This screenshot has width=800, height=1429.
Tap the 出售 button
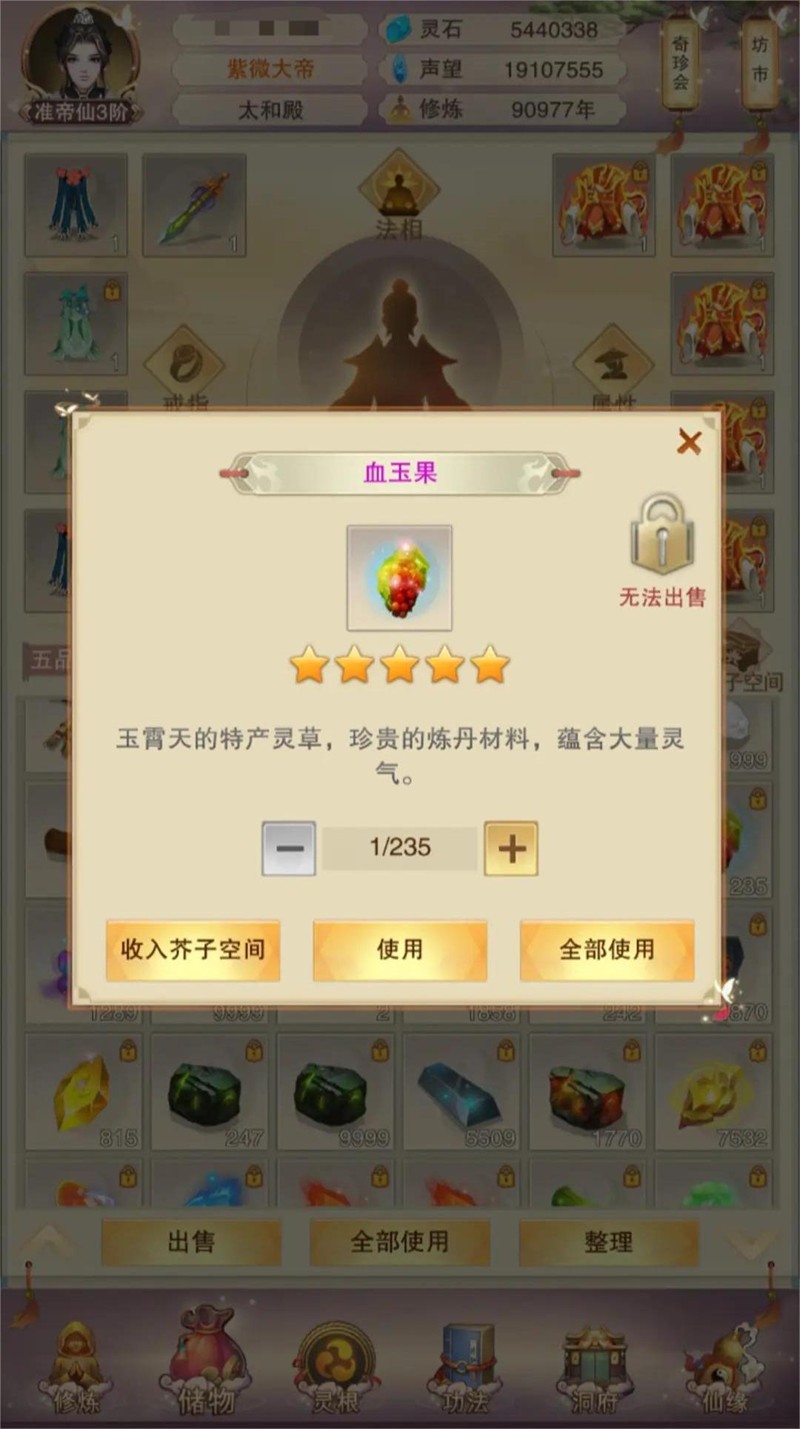pyautogui.click(x=191, y=1242)
